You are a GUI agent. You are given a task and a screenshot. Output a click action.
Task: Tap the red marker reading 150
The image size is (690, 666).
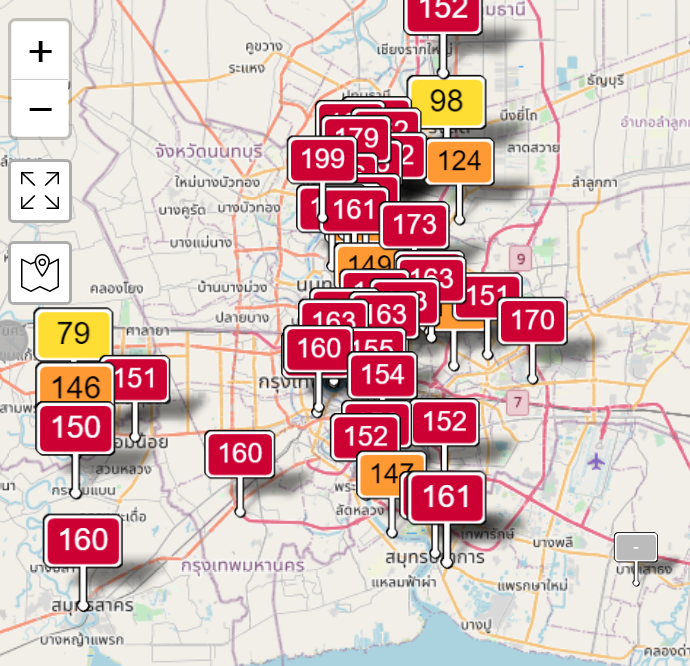pos(76,427)
